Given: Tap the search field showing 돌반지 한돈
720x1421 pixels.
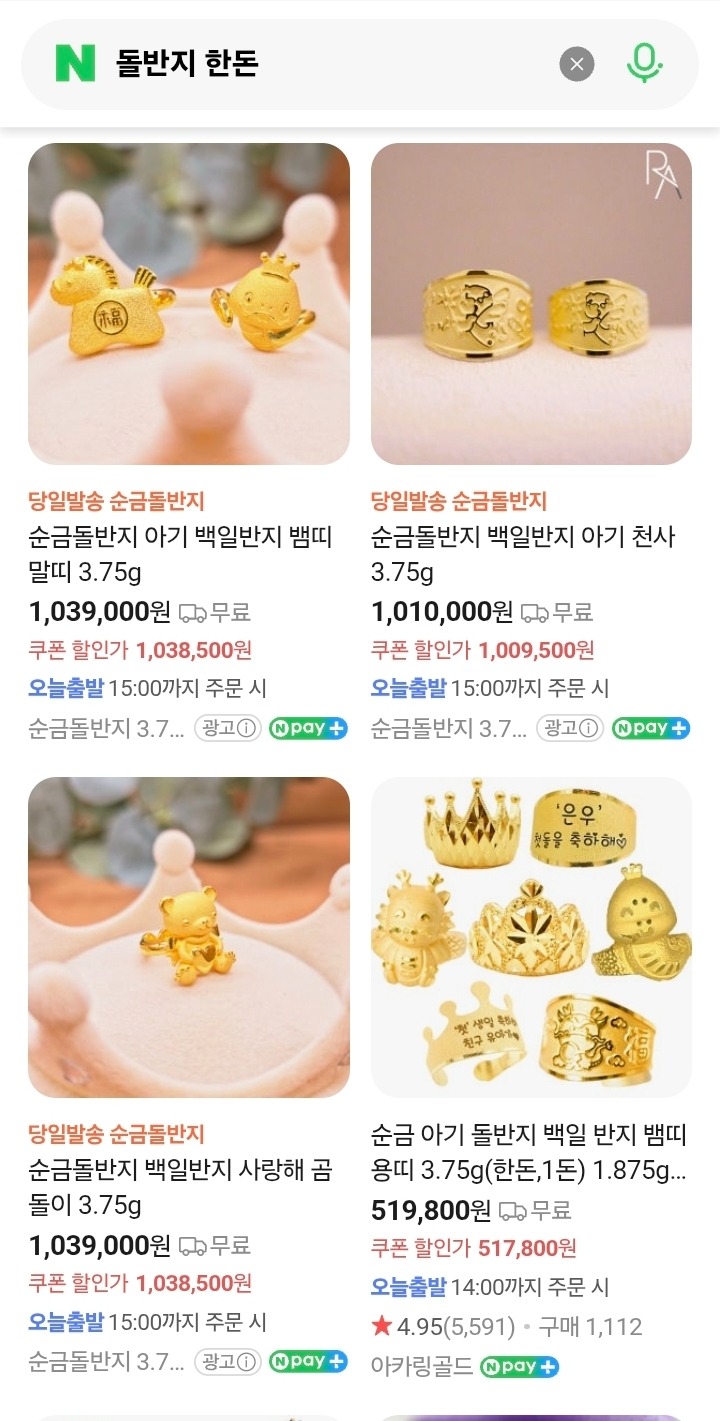Looking at the screenshot, I should point(320,65).
